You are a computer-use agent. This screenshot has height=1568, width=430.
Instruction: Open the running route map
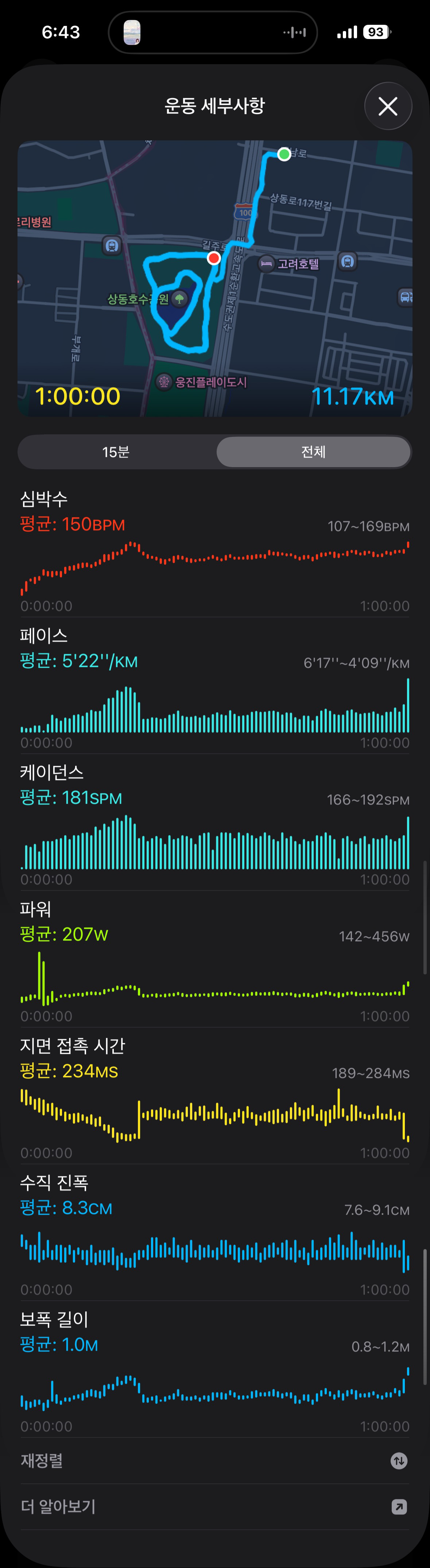pyautogui.click(x=214, y=278)
